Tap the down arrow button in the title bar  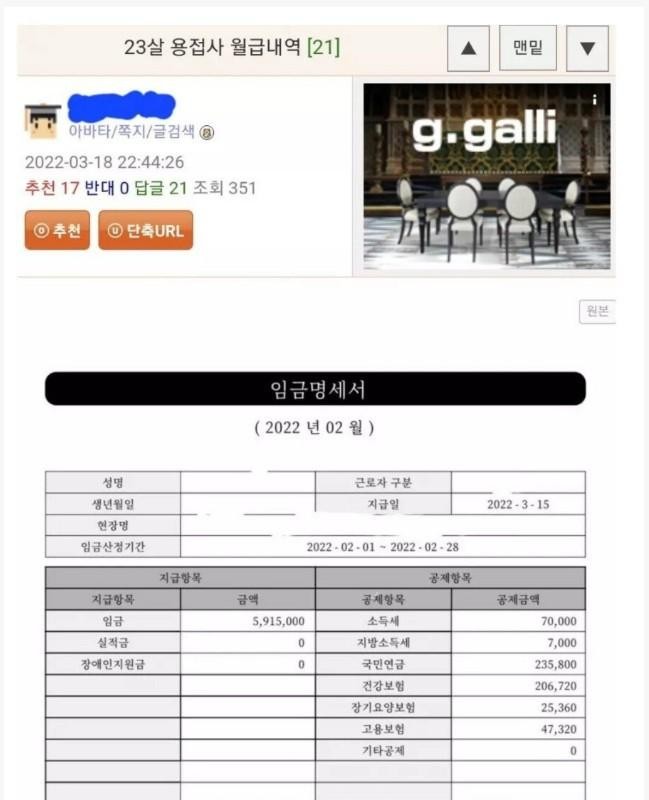(587, 48)
